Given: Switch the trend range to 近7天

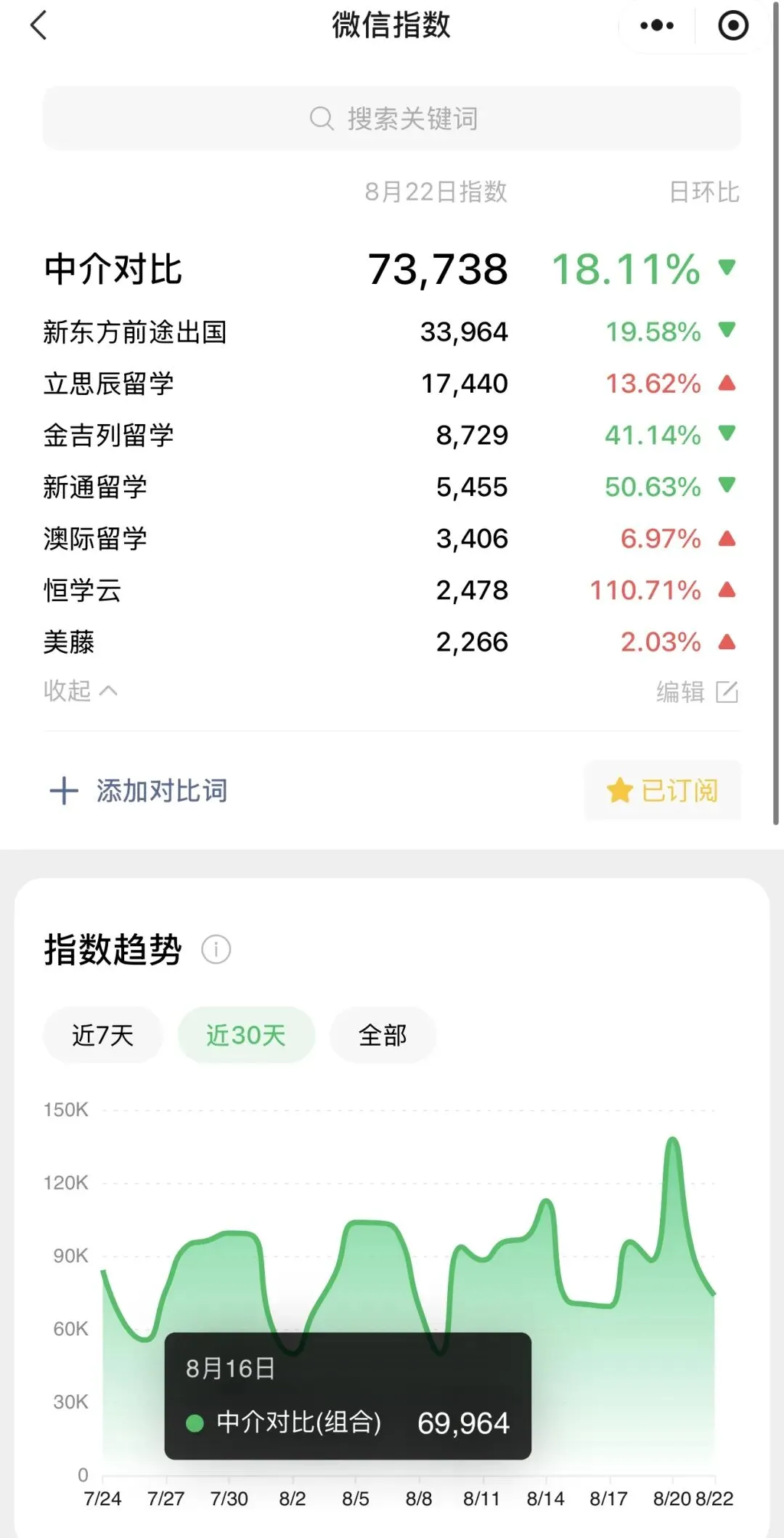Looking at the screenshot, I should click(x=102, y=1035).
